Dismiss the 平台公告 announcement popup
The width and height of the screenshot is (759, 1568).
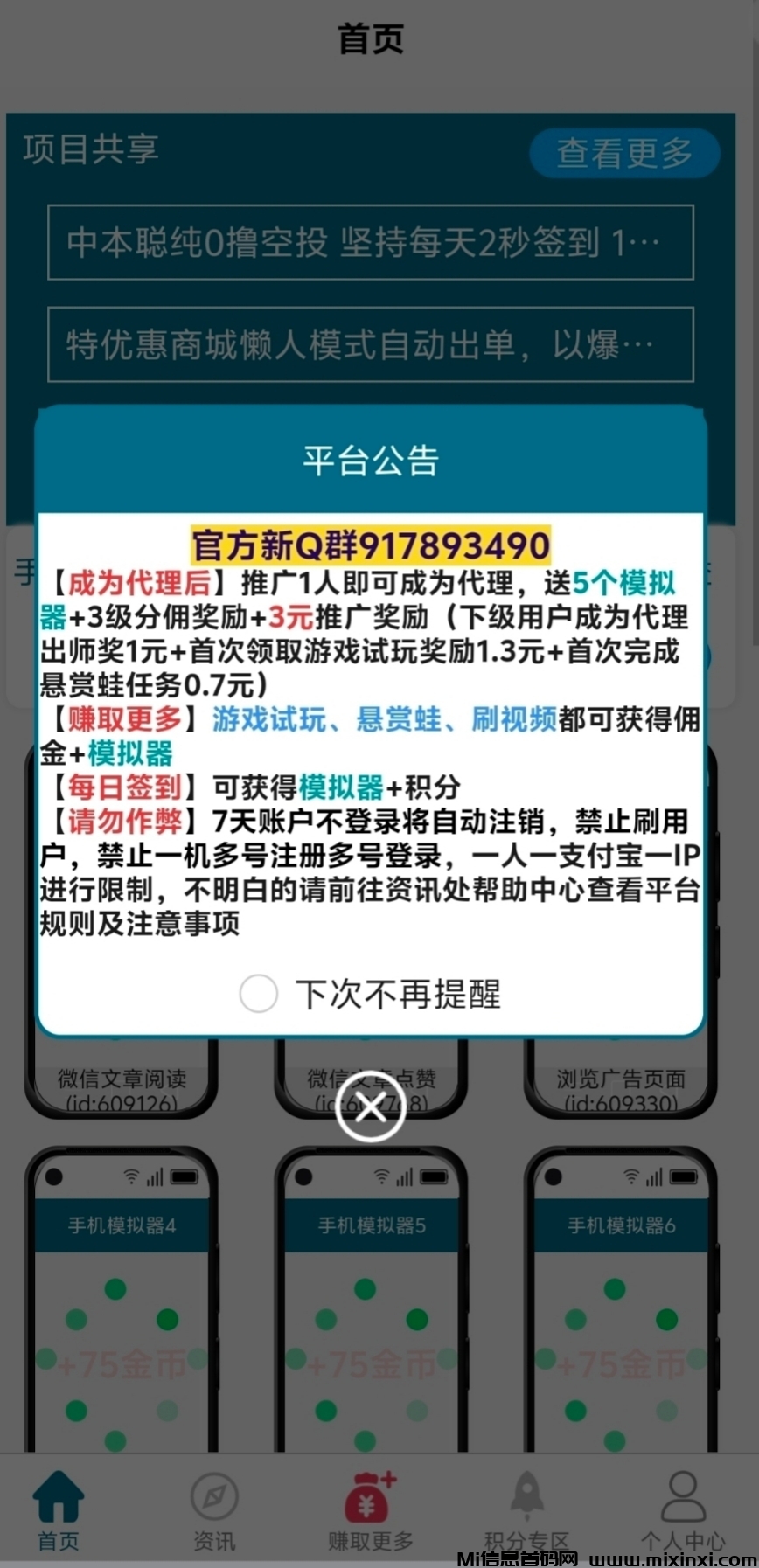pyautogui.click(x=371, y=1107)
